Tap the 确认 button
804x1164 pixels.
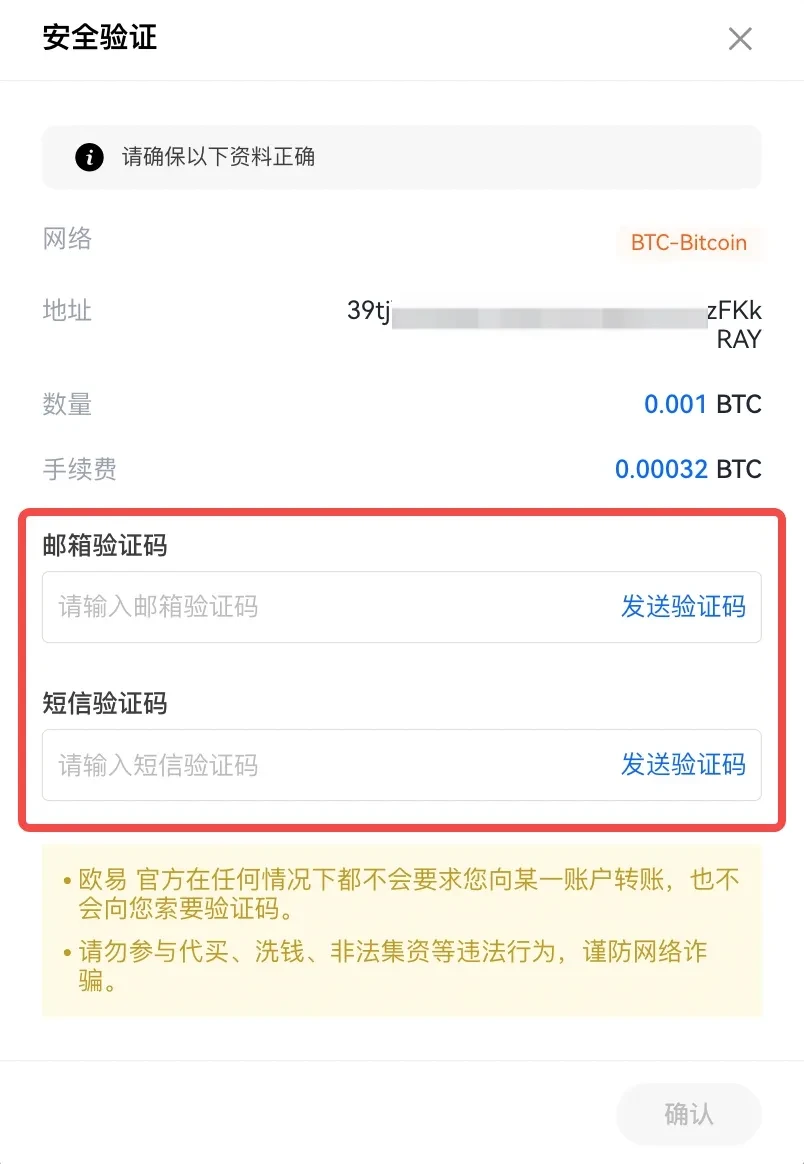[x=689, y=1114]
